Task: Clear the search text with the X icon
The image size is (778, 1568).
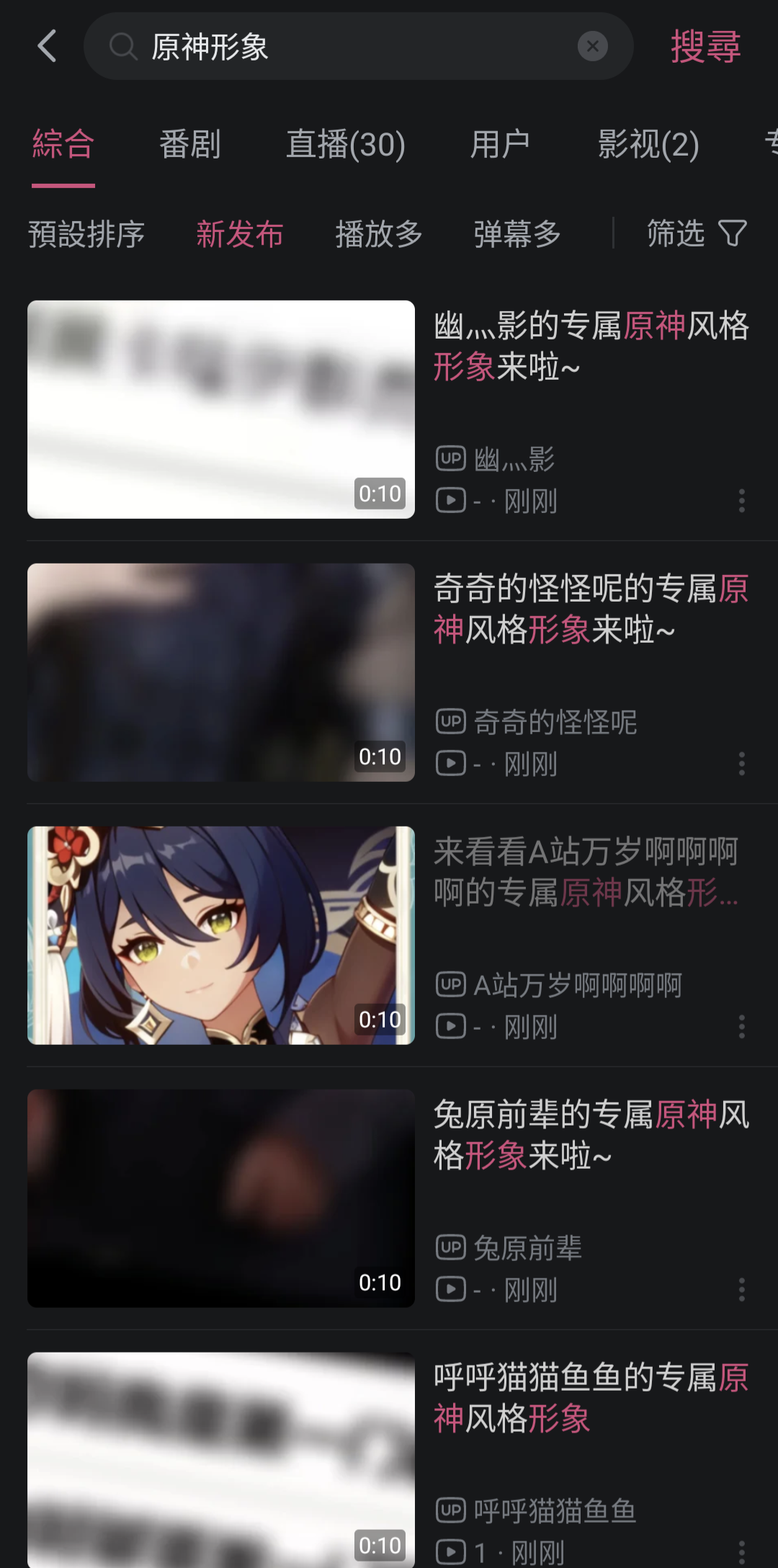Action: coord(592,47)
